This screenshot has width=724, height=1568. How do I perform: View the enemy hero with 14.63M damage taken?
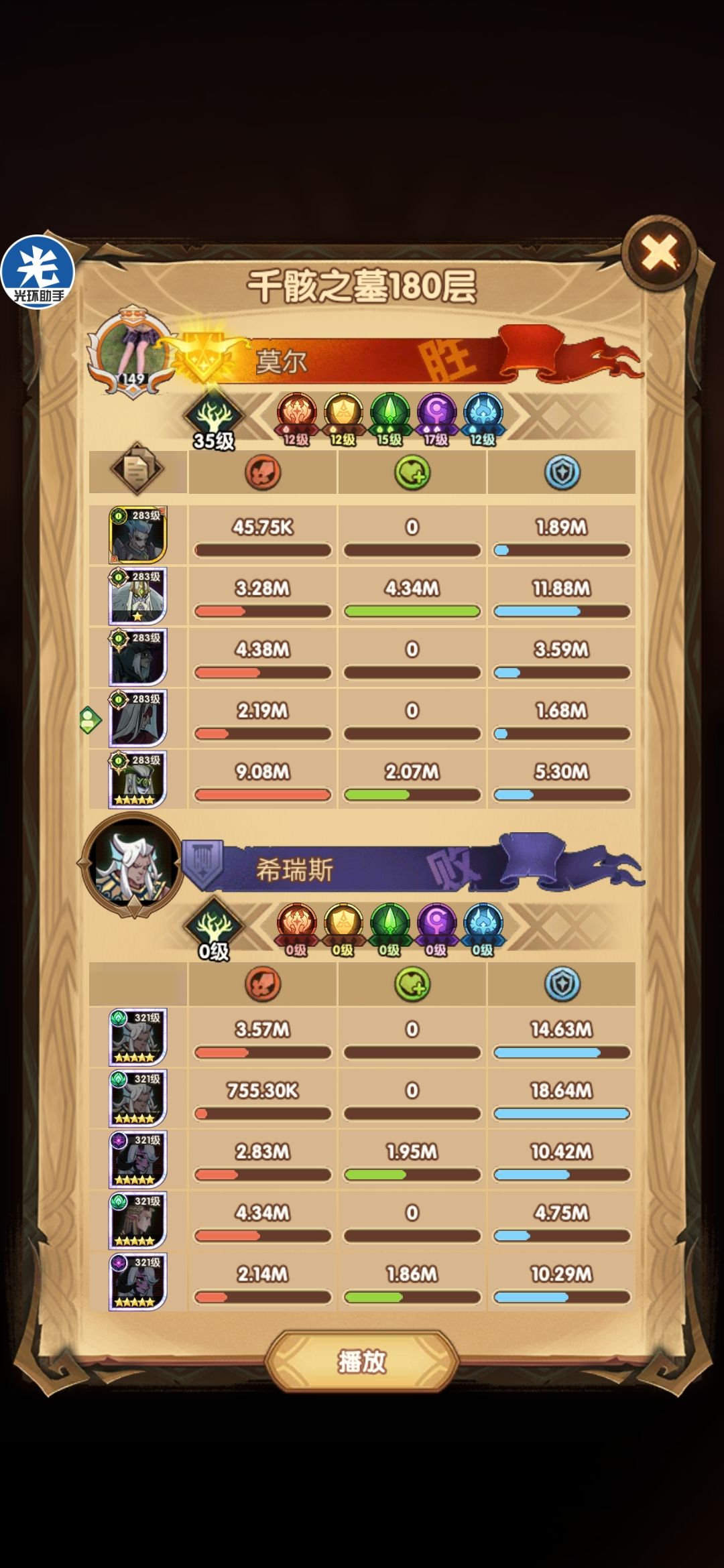[x=137, y=1037]
